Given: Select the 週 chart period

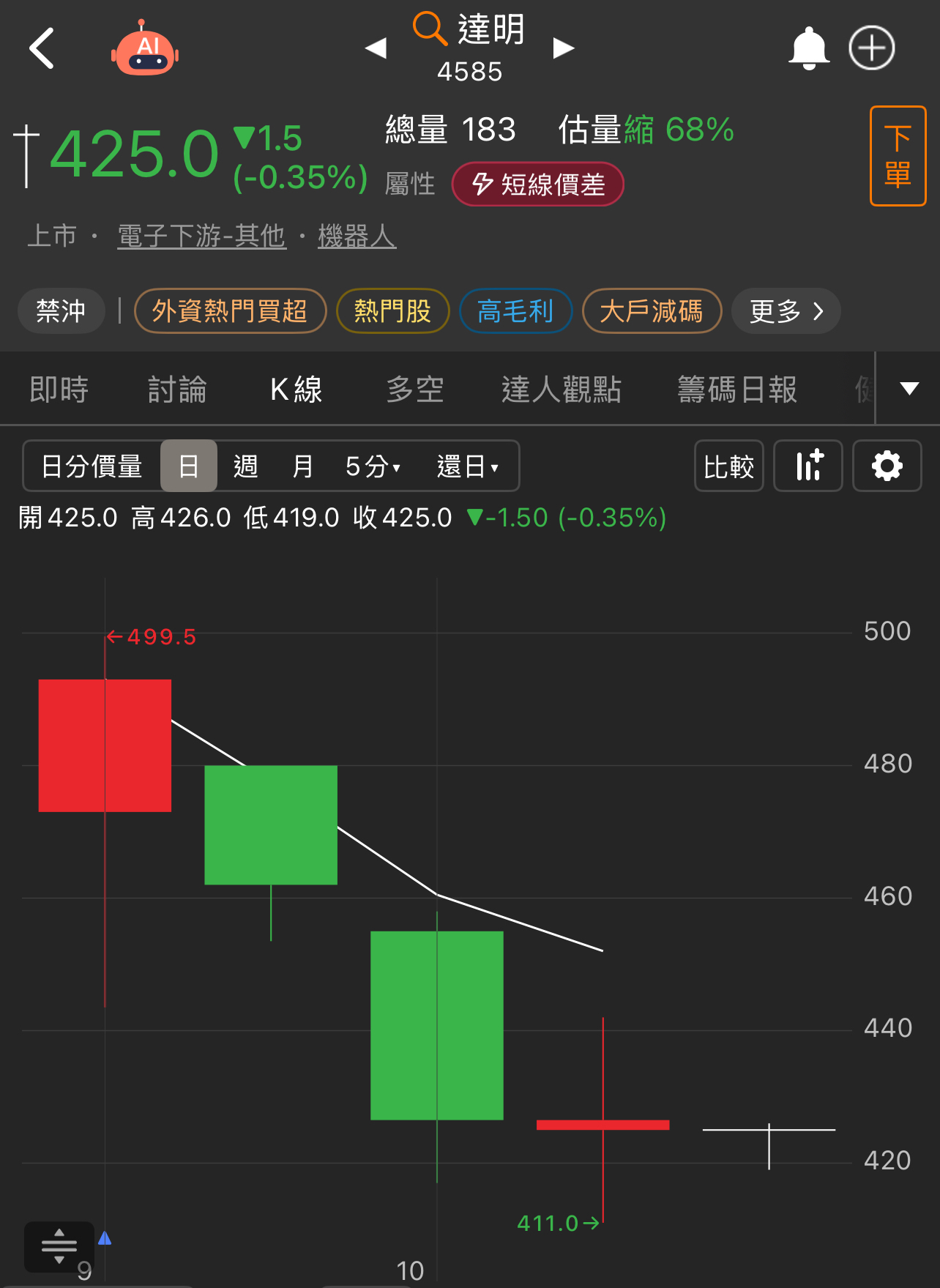Looking at the screenshot, I should 245,466.
